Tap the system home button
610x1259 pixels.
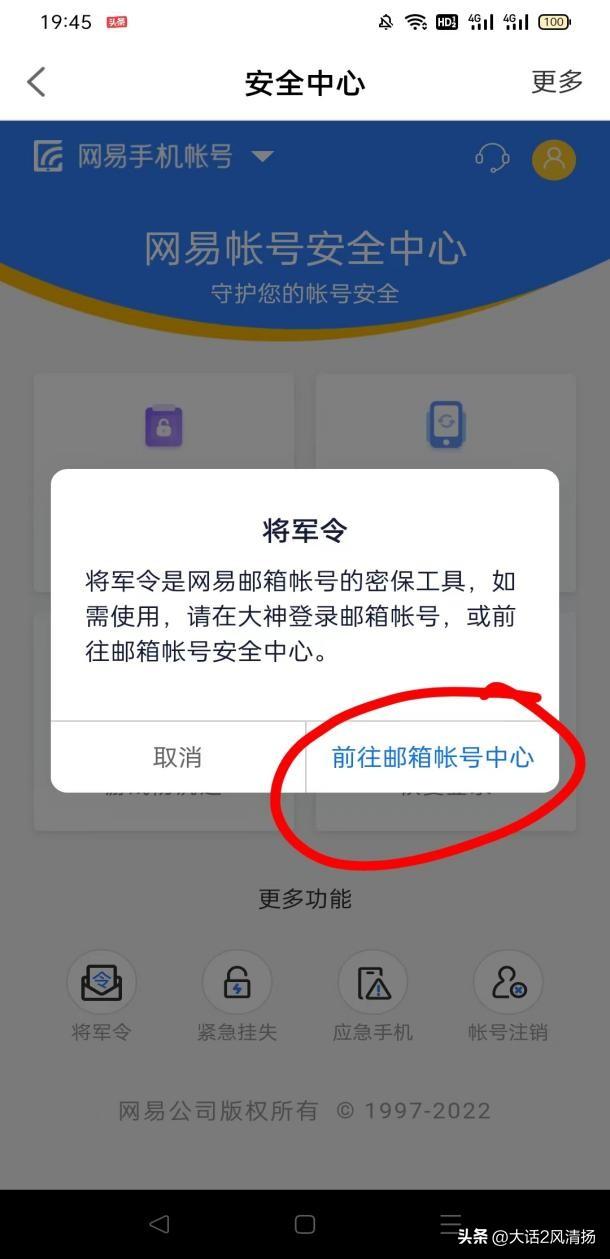click(305, 1224)
